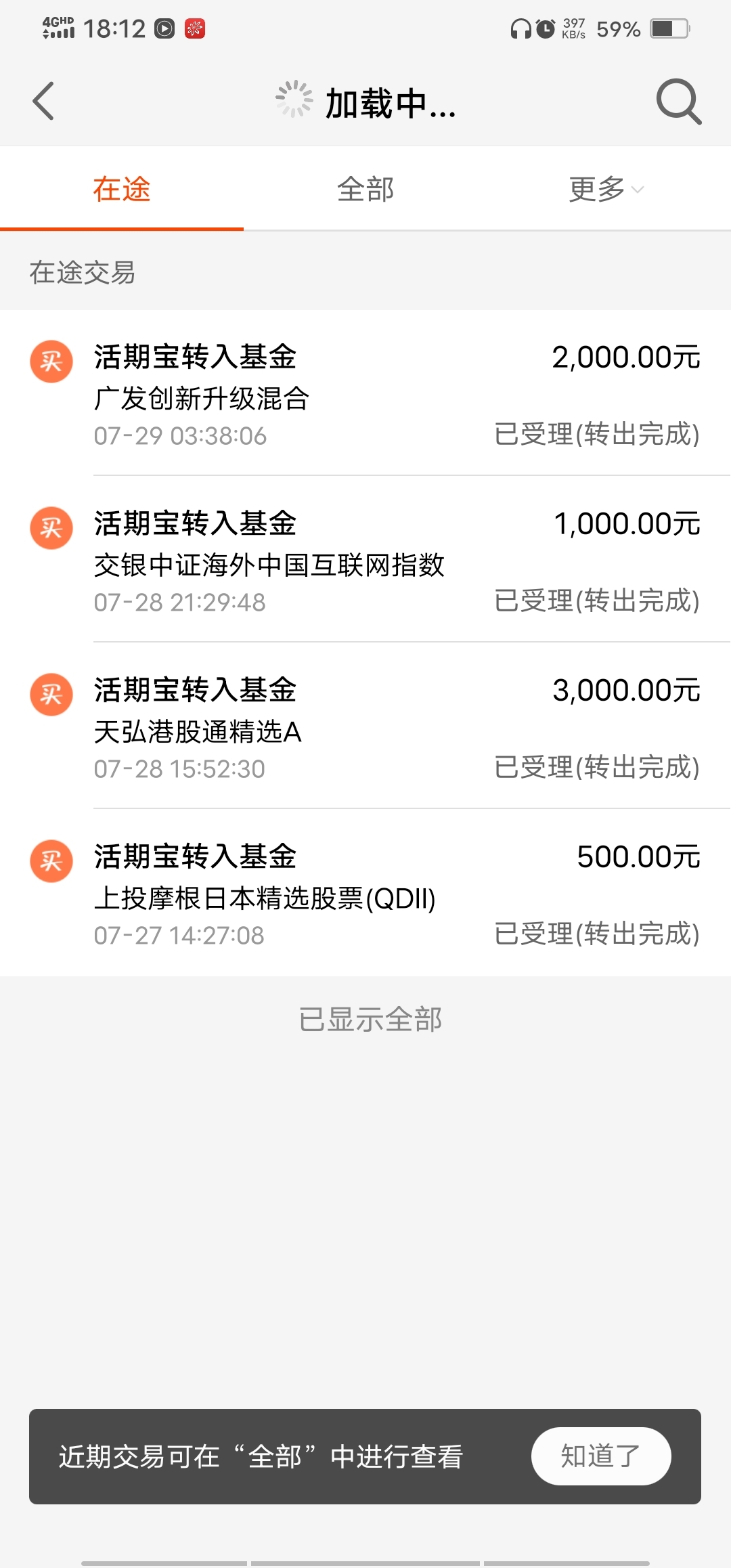
Task: Switch to the 全部 tab
Action: (365, 190)
